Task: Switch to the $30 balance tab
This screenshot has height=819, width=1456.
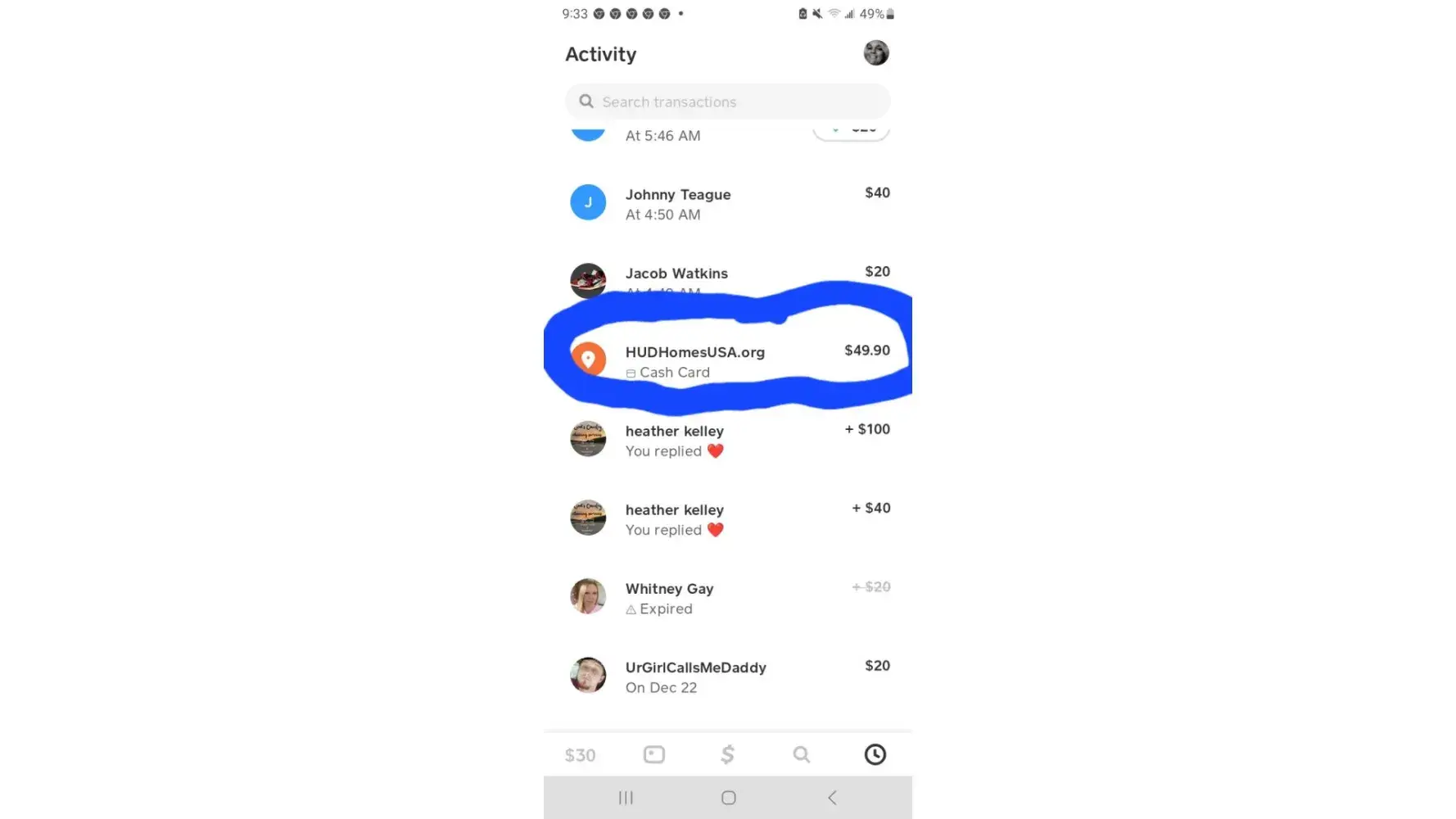Action: coord(580,755)
